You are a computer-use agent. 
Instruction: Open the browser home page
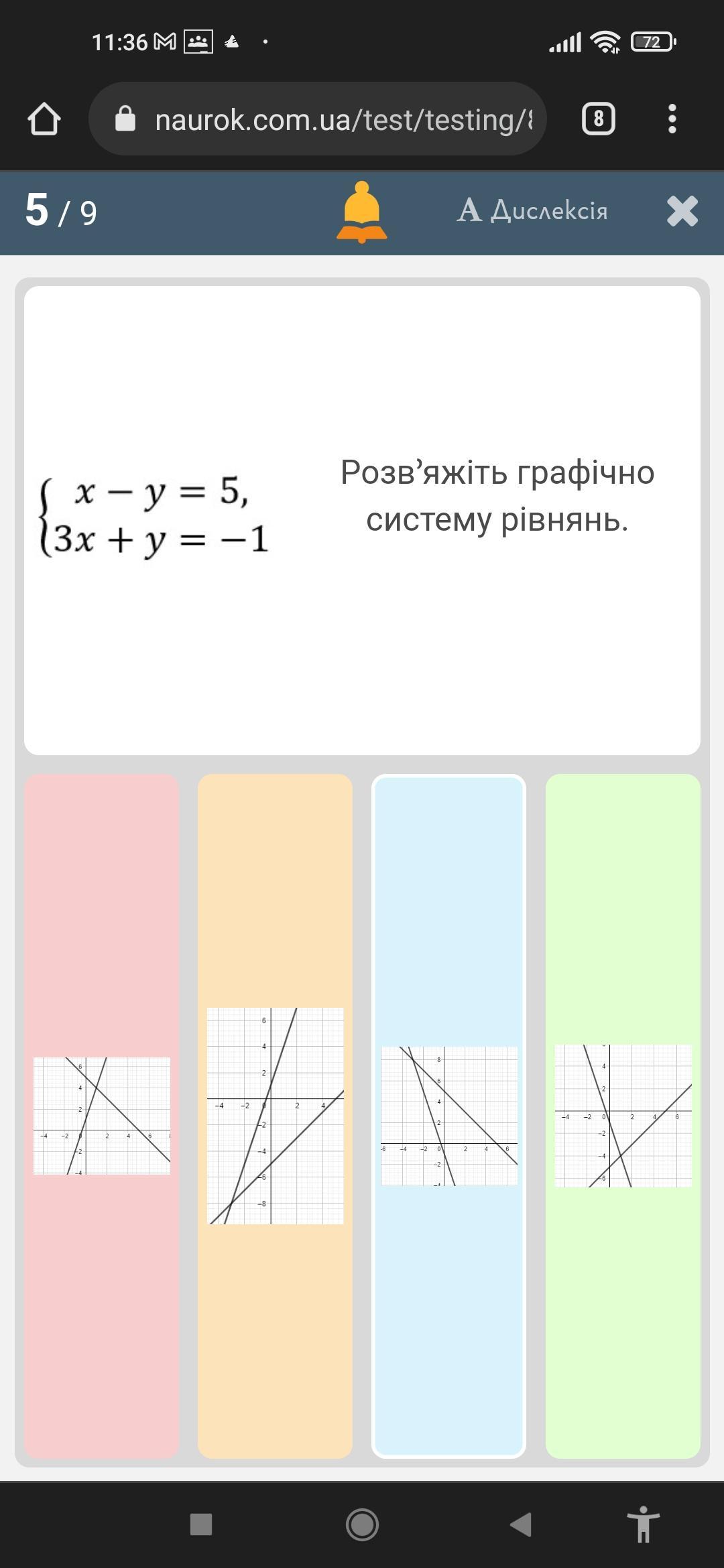point(44,119)
